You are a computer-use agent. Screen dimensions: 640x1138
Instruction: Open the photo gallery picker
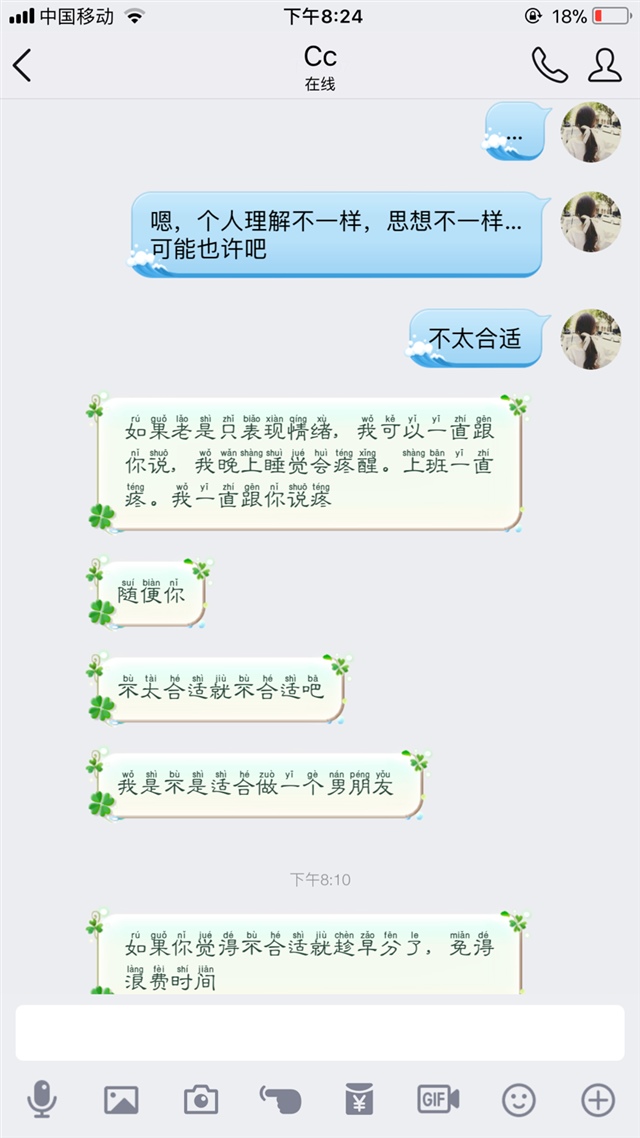[x=121, y=1100]
